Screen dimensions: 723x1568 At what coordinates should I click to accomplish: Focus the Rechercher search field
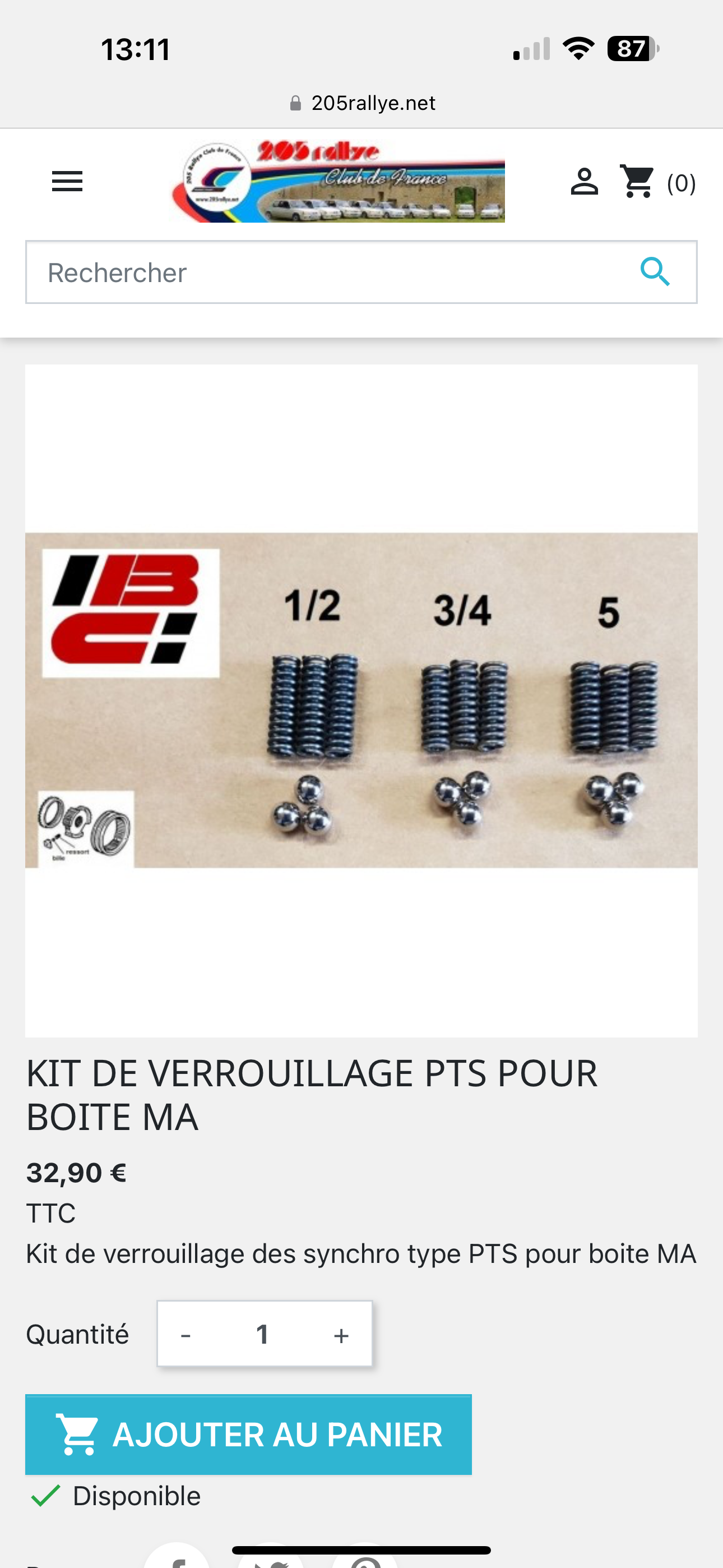tap(323, 273)
